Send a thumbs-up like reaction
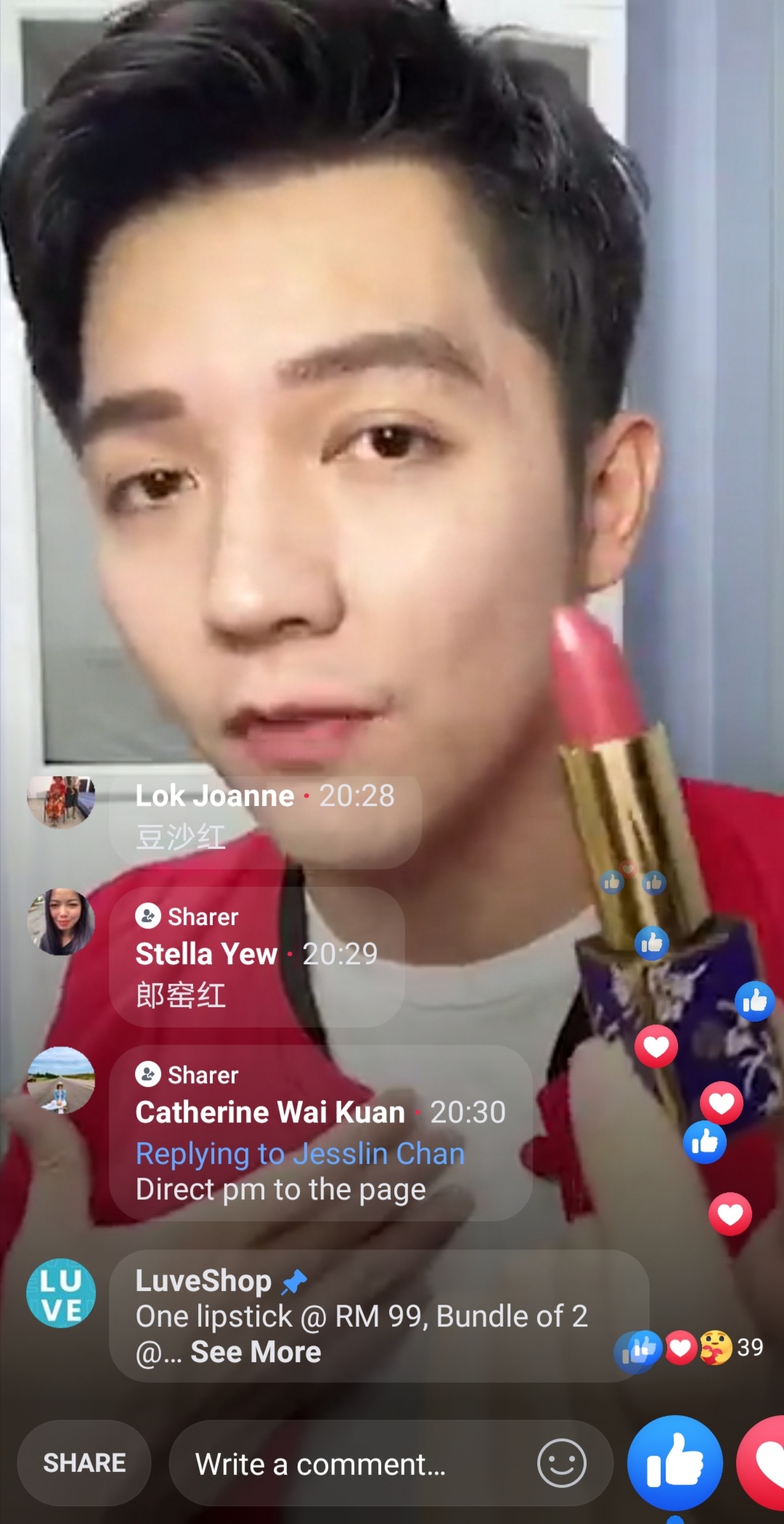The height and width of the screenshot is (1524, 784). point(674,1461)
